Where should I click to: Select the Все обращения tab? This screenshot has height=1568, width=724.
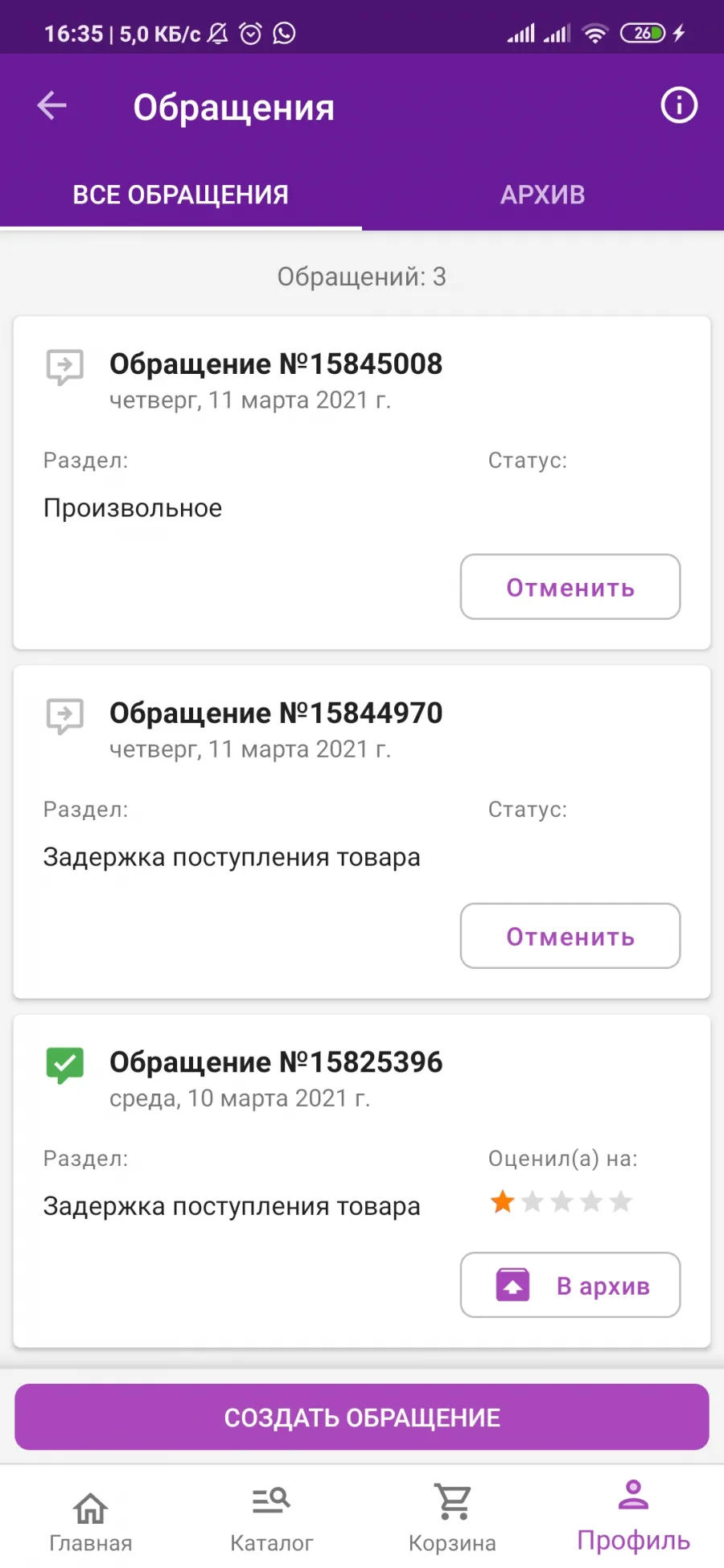pos(181,195)
